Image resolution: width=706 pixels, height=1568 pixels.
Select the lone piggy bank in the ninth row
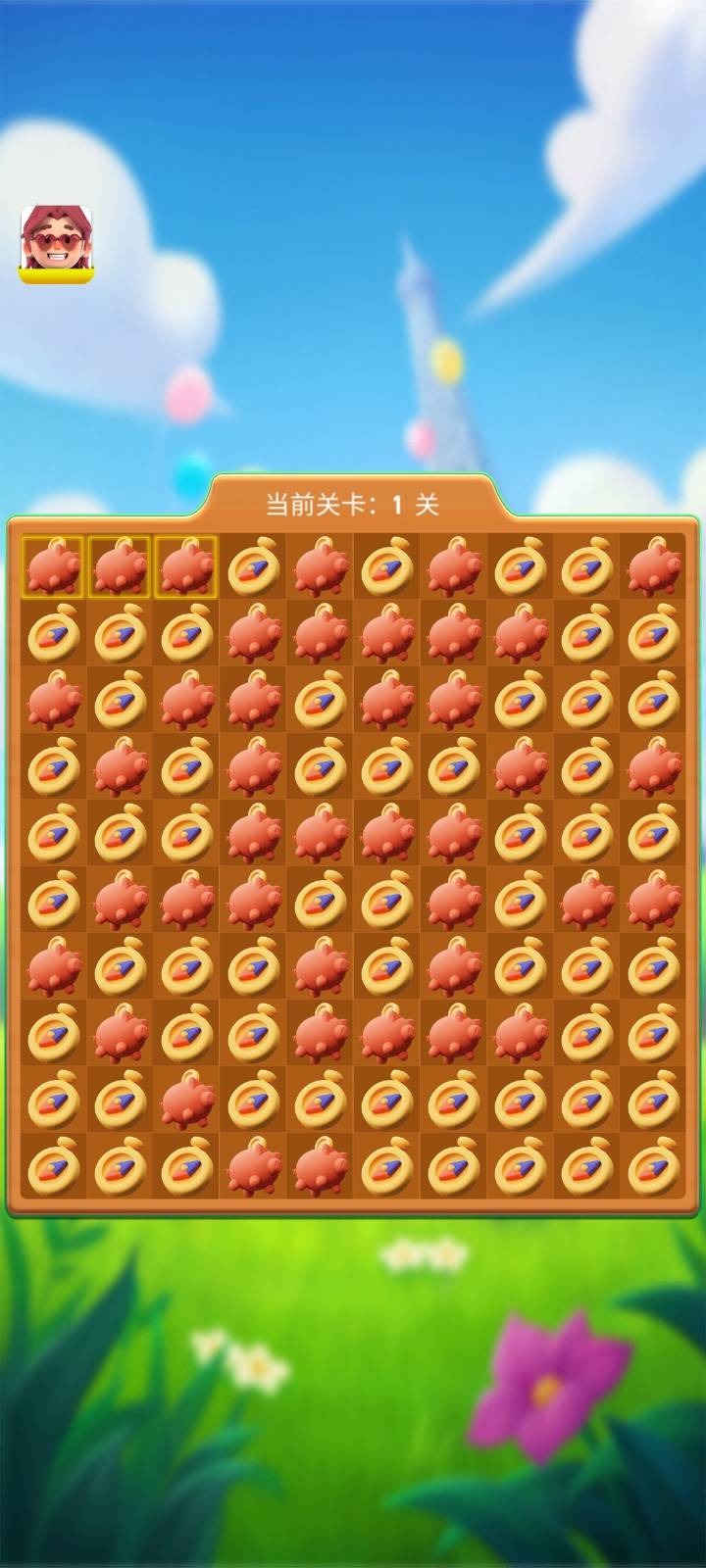pos(186,1100)
